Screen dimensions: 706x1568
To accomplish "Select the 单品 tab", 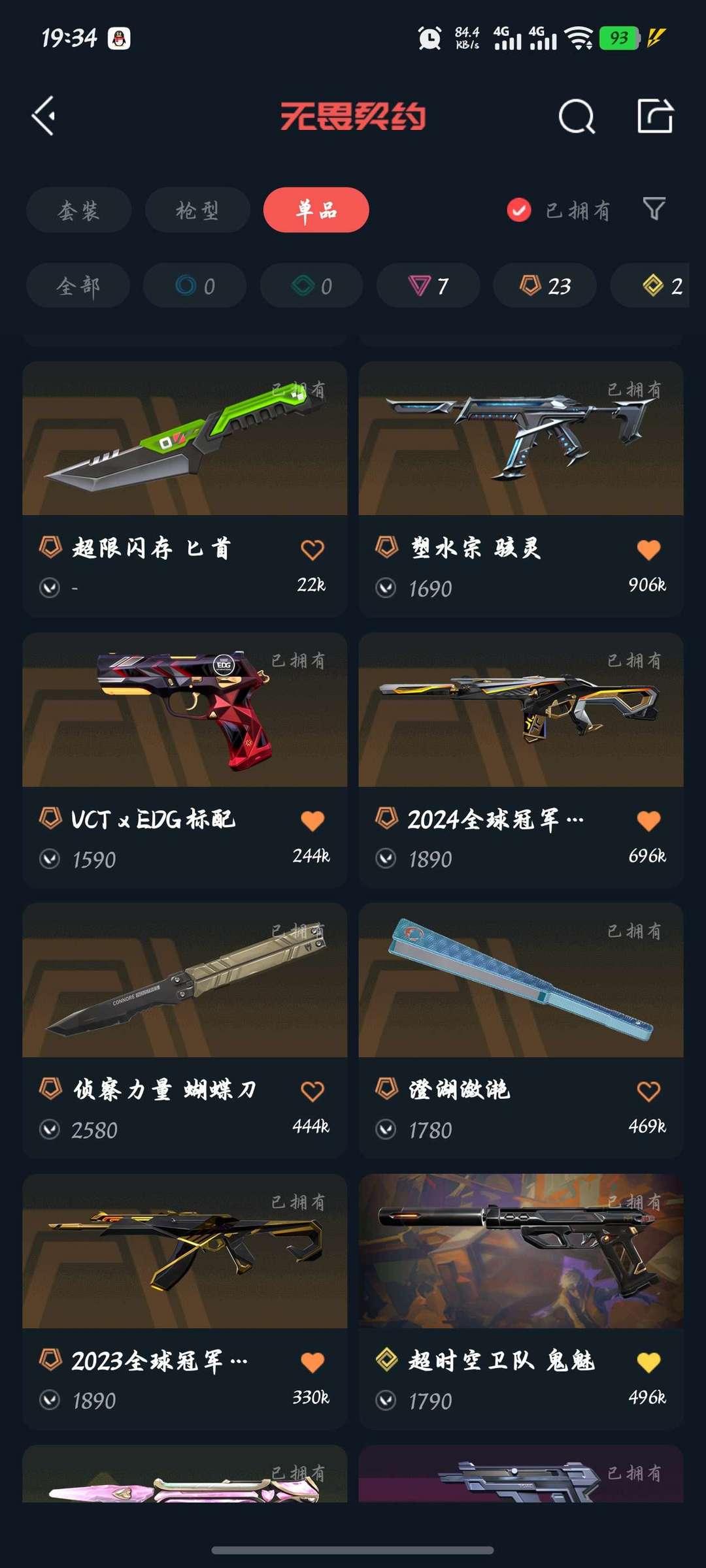I will tap(316, 210).
